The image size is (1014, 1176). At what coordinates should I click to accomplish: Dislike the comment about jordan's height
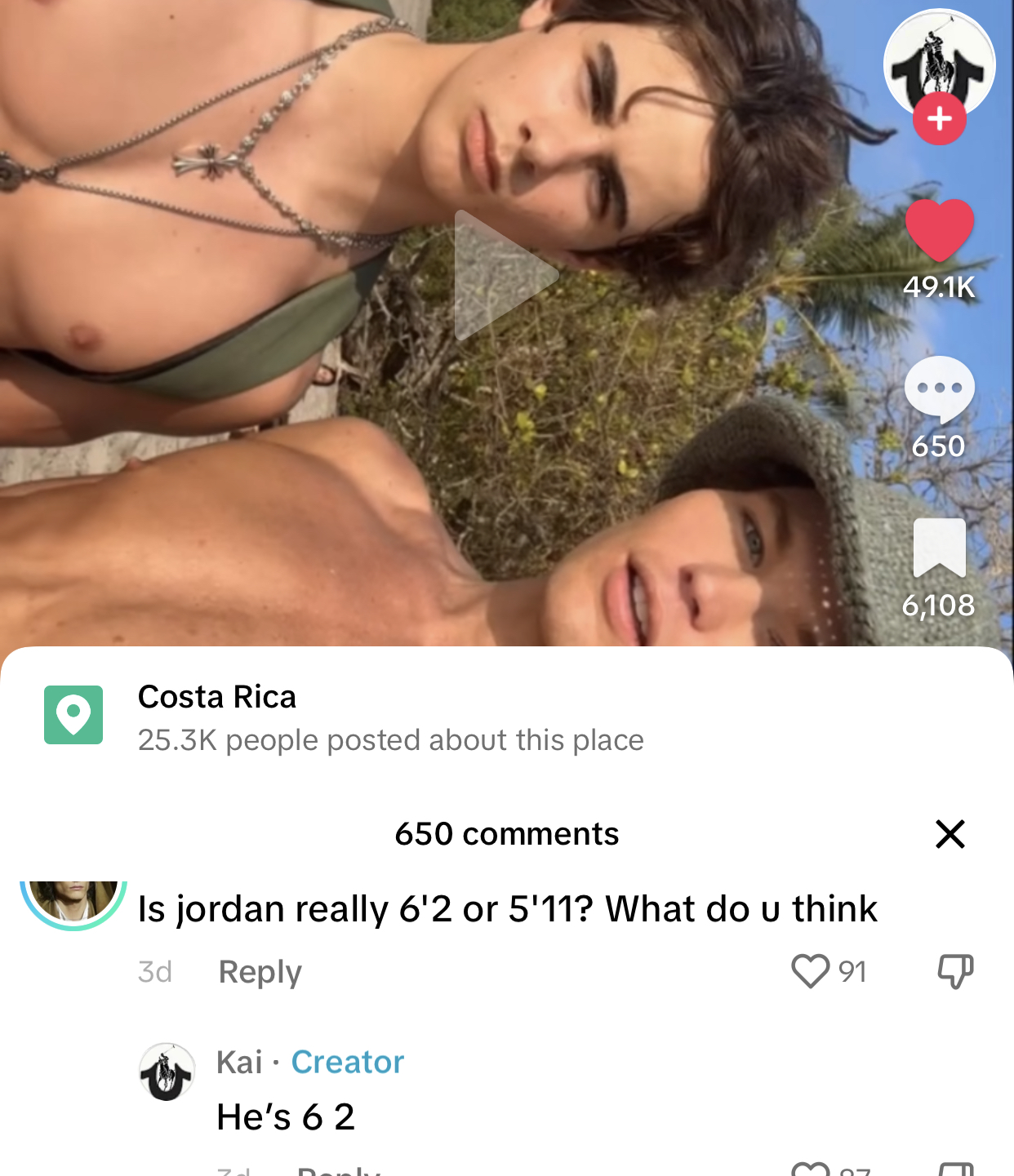click(955, 971)
